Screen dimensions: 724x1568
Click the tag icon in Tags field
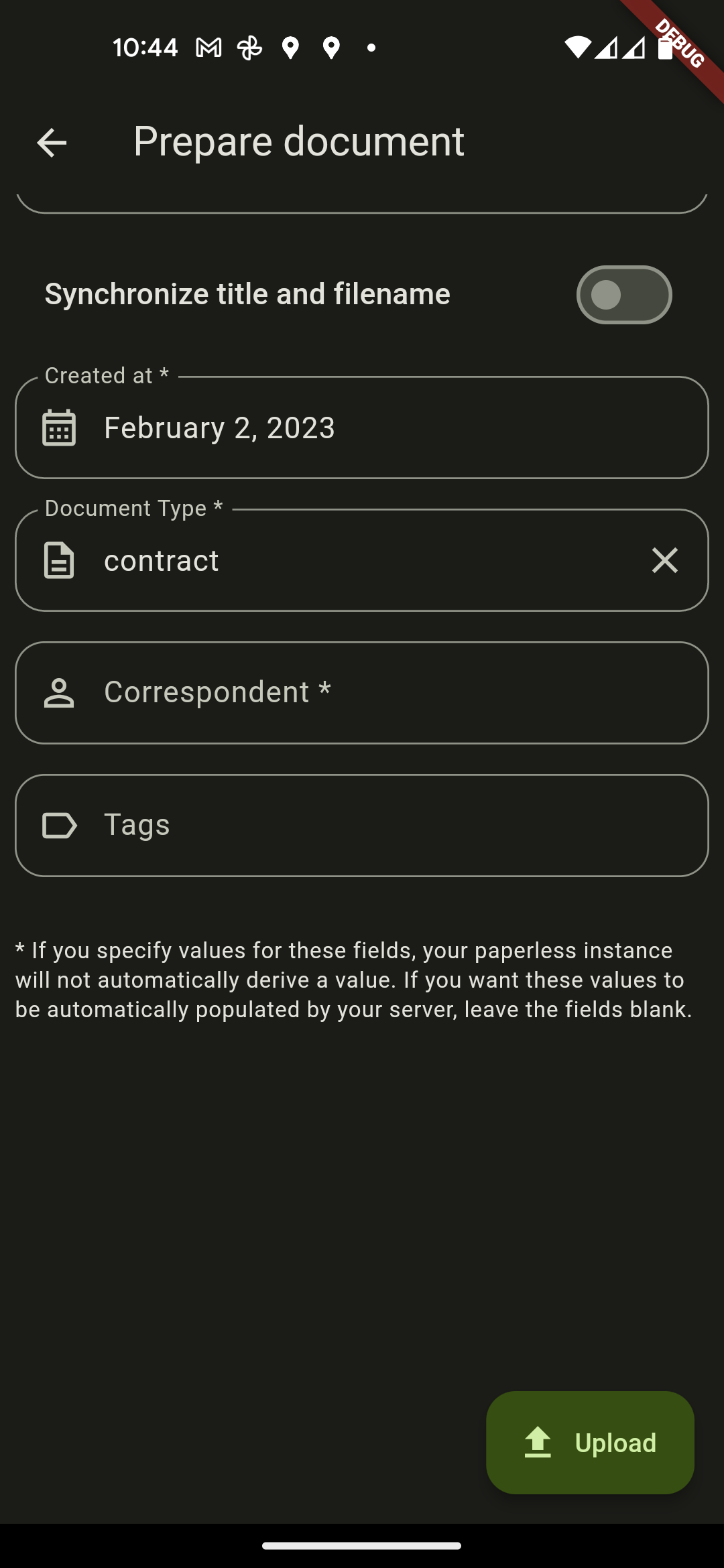60,825
